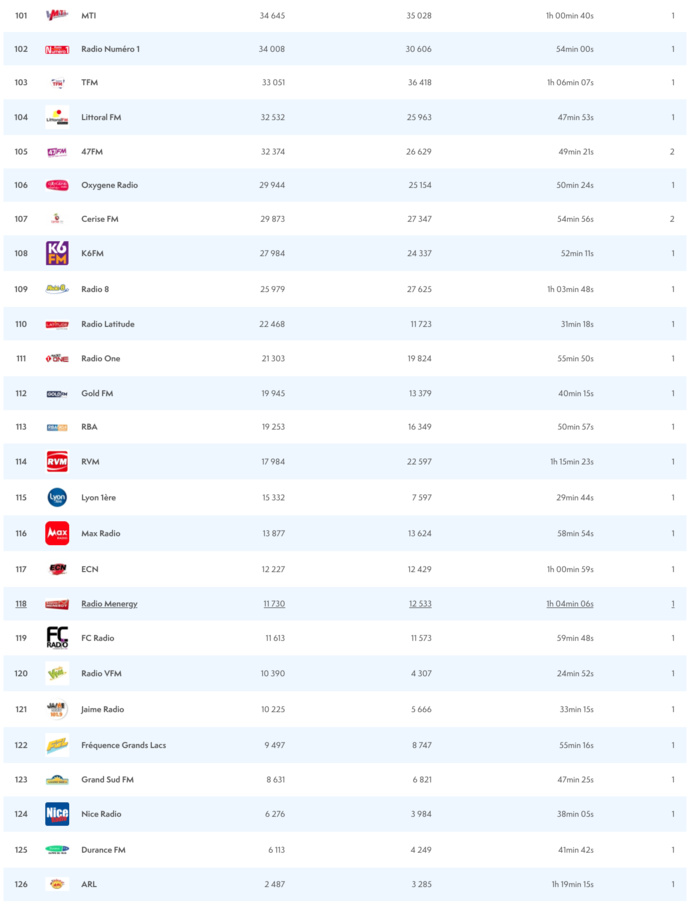Select the RVM station entry
The height and width of the screenshot is (906, 689).
coord(90,462)
